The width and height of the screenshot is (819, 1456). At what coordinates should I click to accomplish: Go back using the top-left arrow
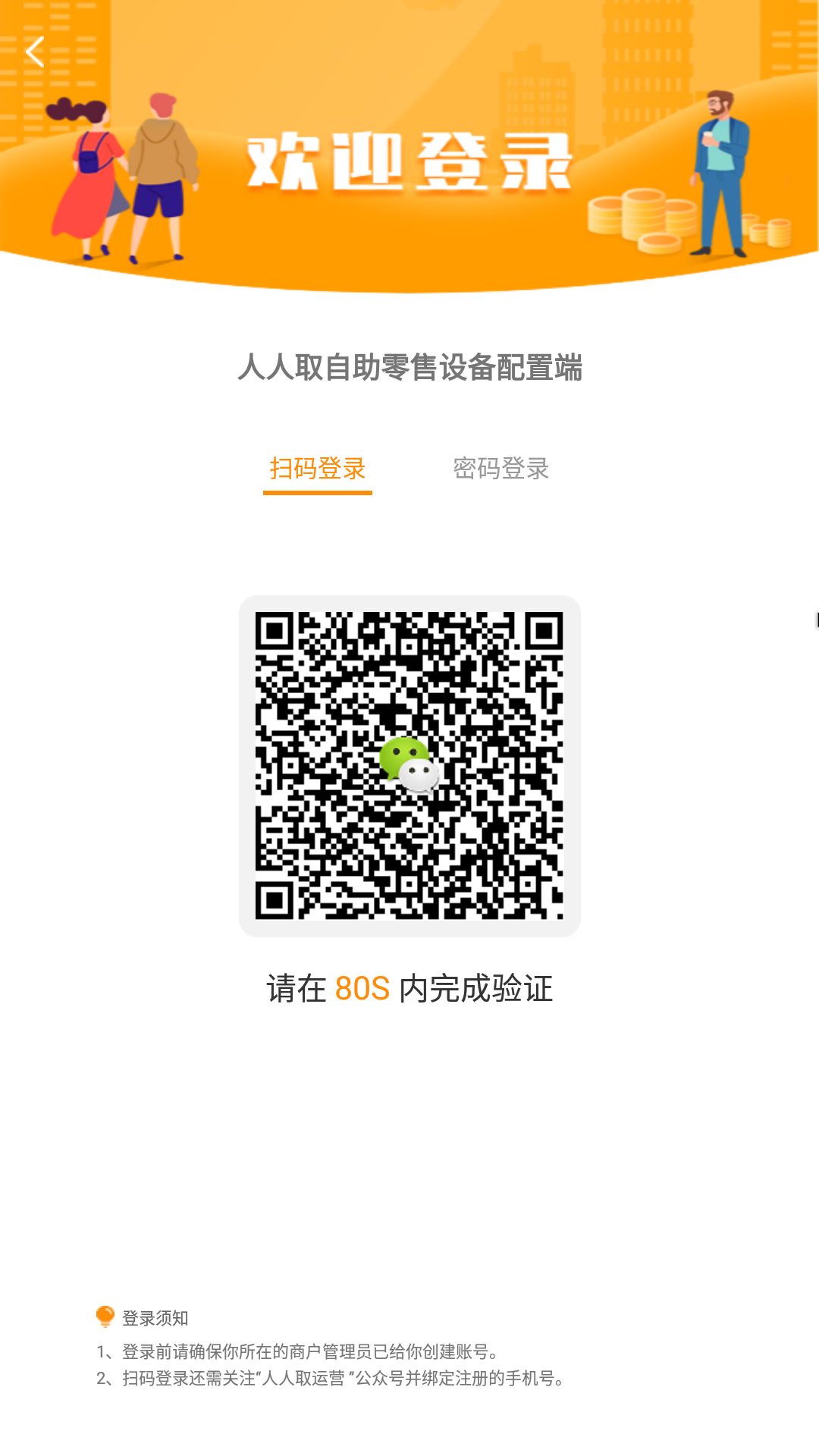pyautogui.click(x=35, y=52)
